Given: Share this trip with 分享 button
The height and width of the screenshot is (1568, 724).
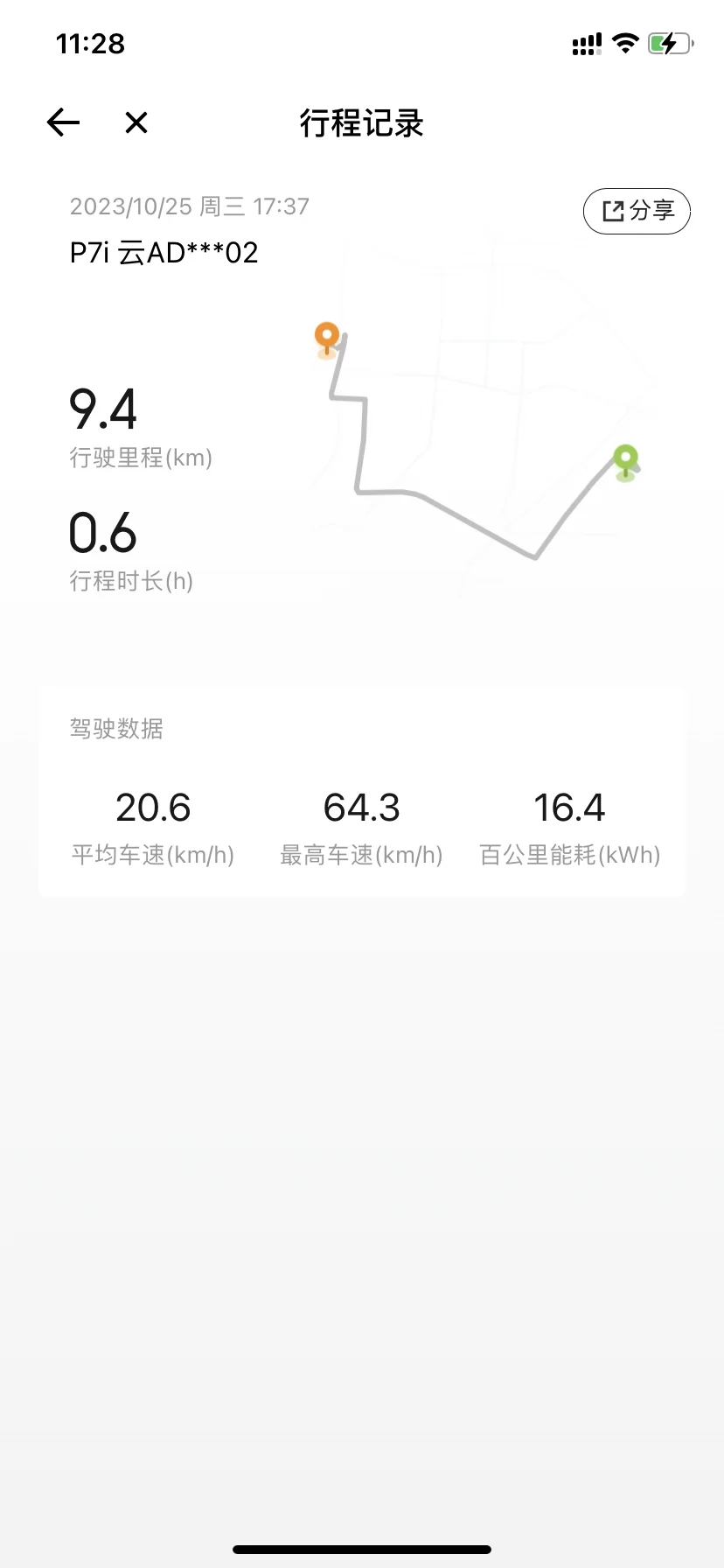Looking at the screenshot, I should [637, 211].
